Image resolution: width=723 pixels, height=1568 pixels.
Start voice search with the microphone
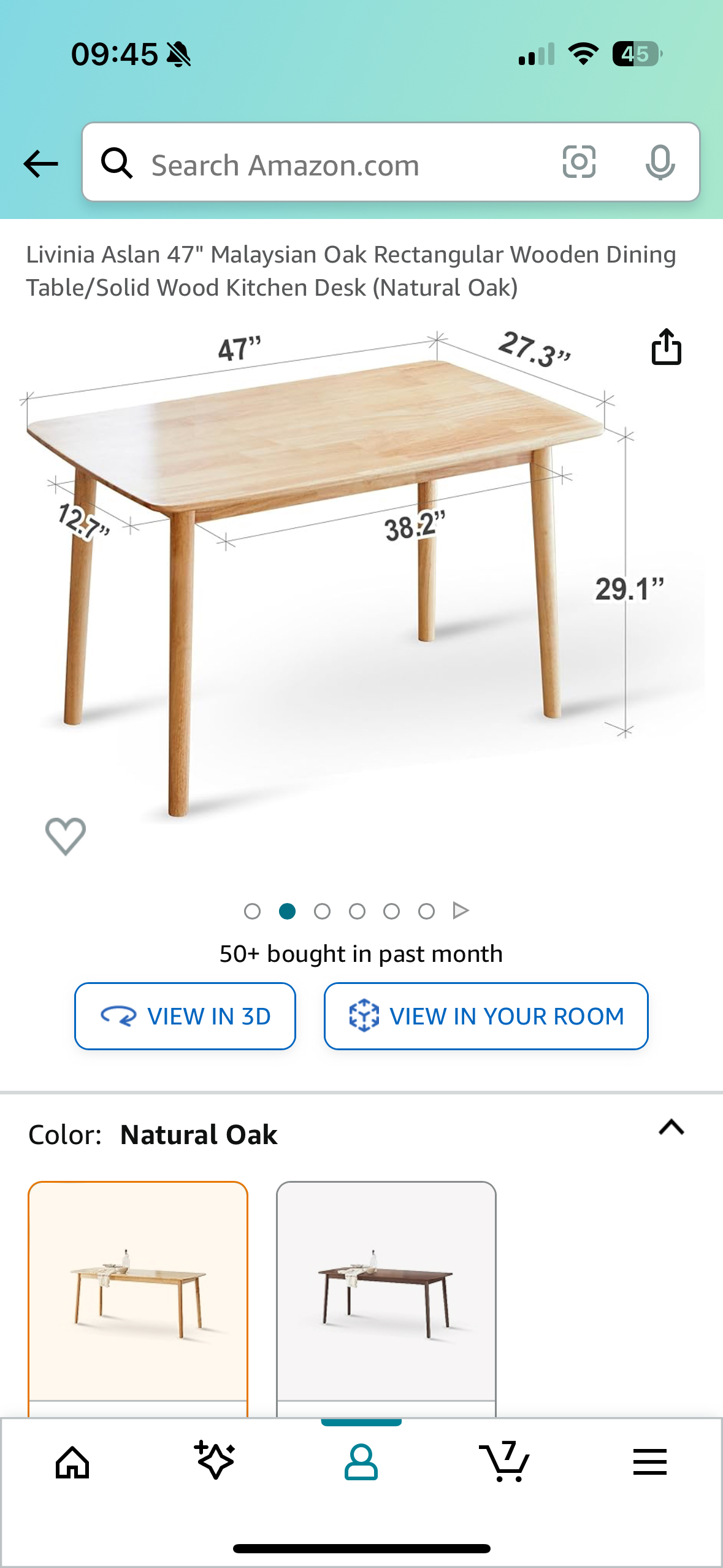coord(660,163)
